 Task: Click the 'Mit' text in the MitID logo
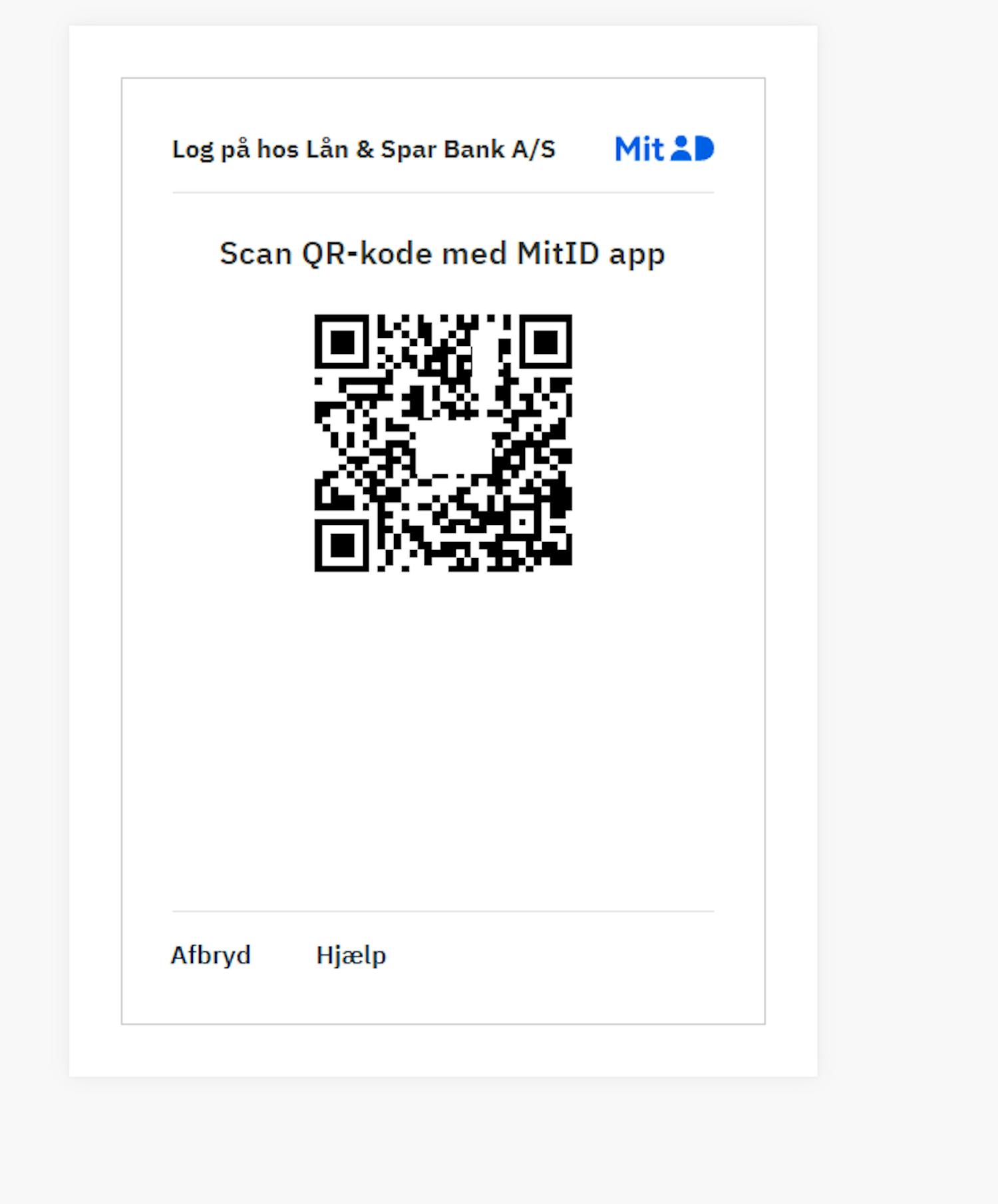point(641,148)
